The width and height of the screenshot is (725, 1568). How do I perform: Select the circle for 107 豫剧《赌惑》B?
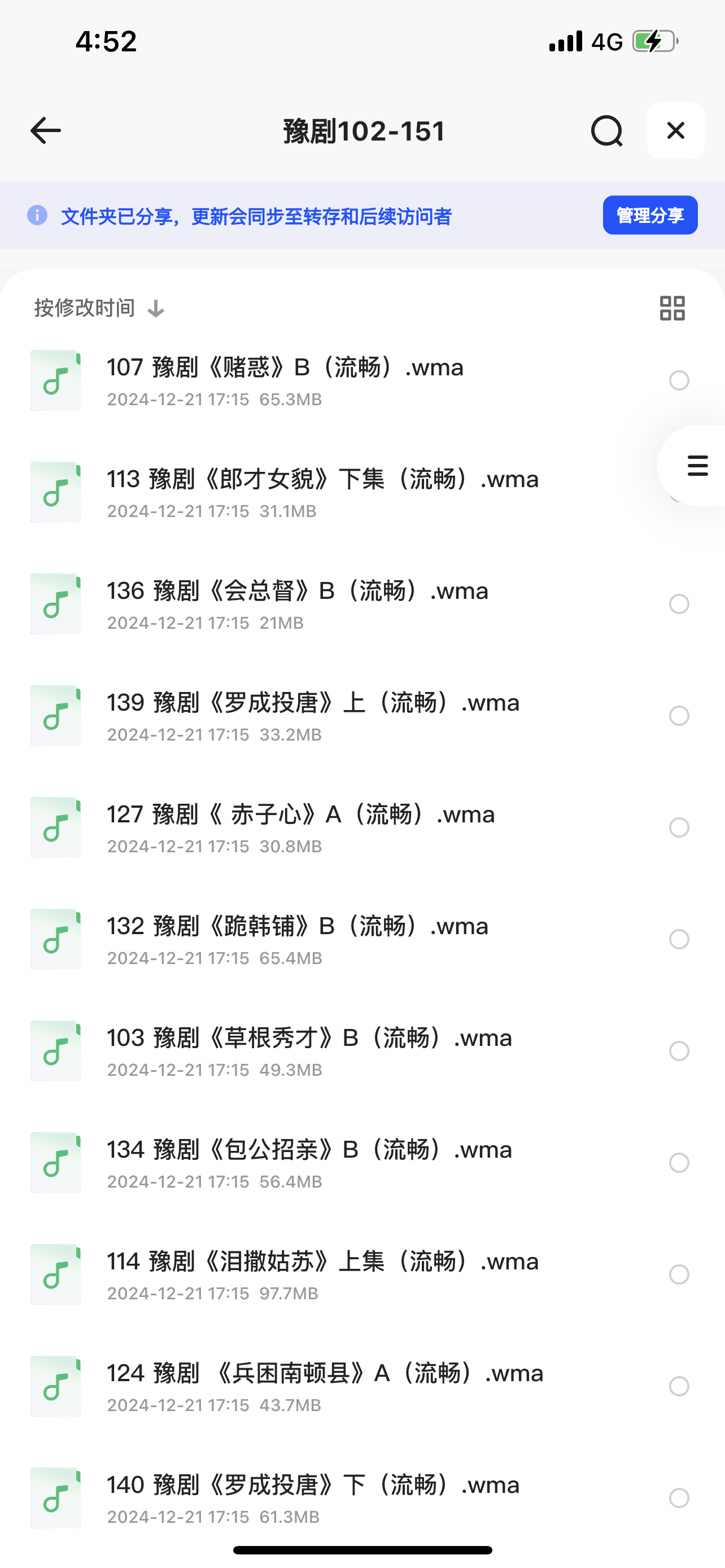(x=679, y=380)
